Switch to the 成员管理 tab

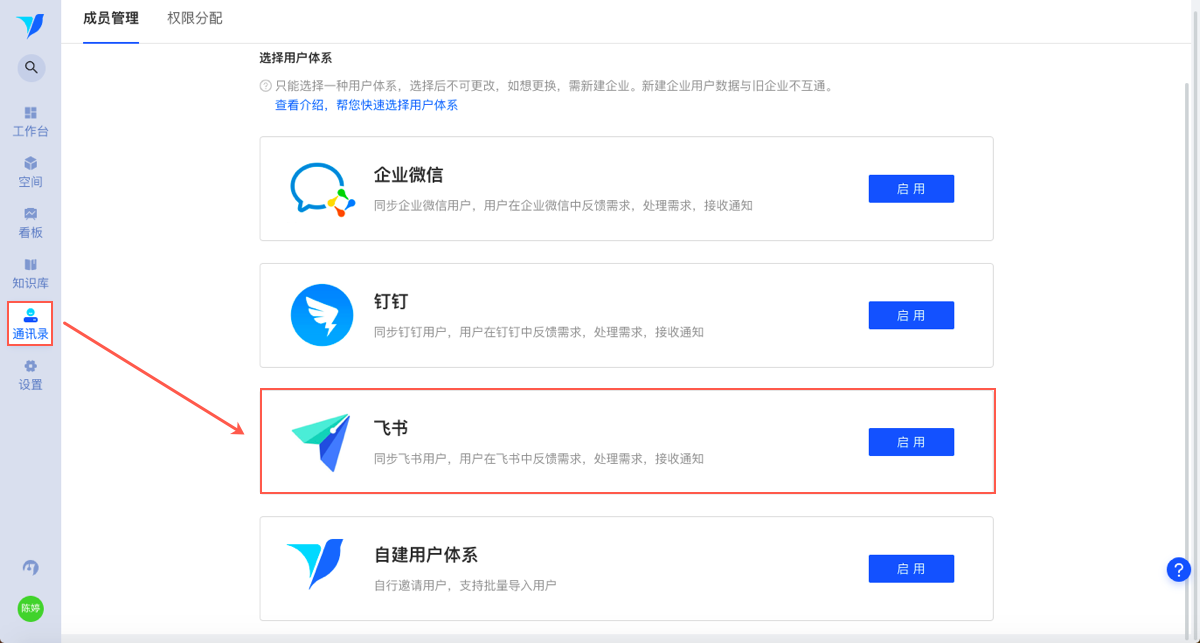(x=111, y=18)
